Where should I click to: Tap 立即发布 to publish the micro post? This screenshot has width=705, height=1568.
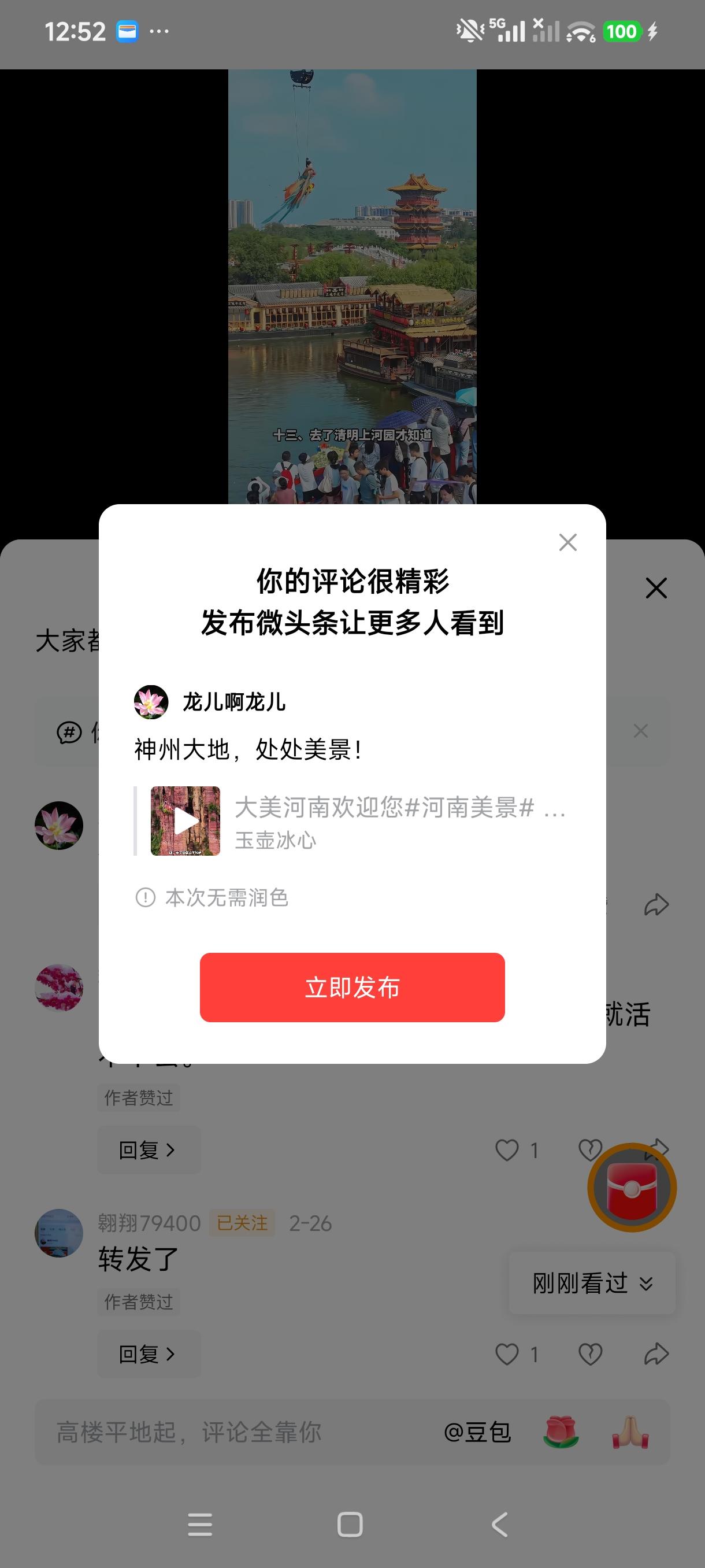[x=352, y=988]
